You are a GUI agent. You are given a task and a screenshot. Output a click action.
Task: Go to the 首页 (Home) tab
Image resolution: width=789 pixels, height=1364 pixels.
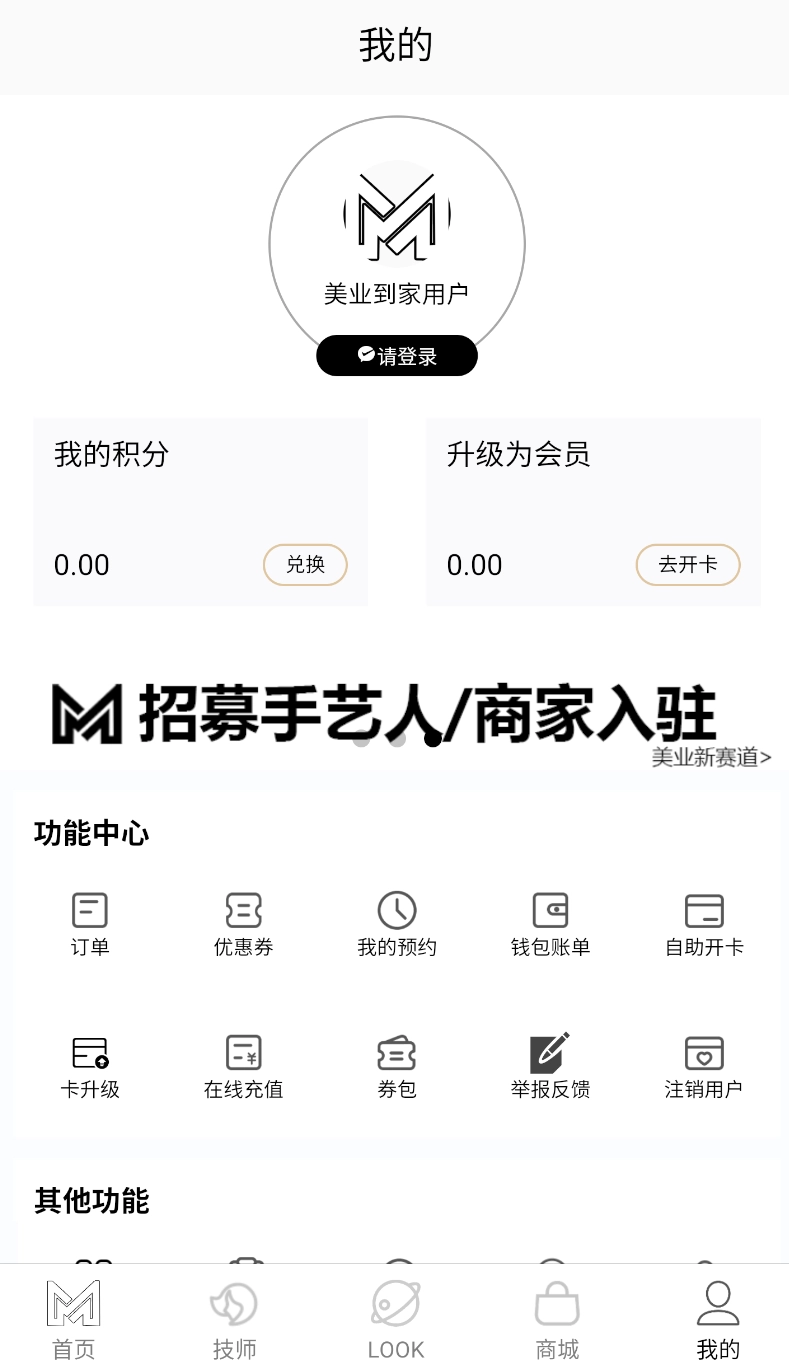click(x=72, y=1318)
